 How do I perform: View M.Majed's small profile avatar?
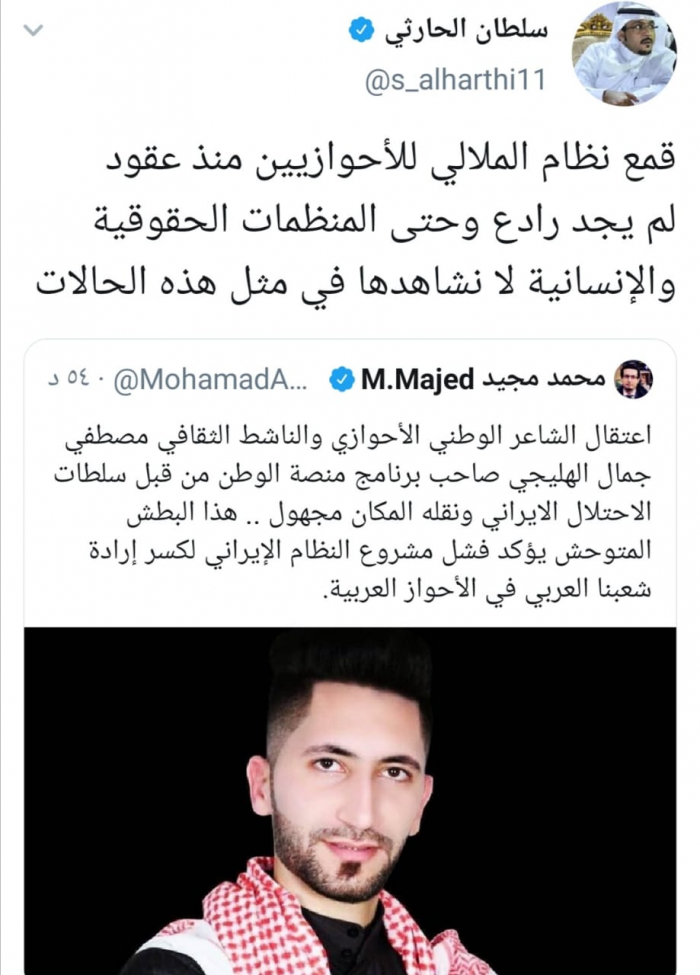633,380
